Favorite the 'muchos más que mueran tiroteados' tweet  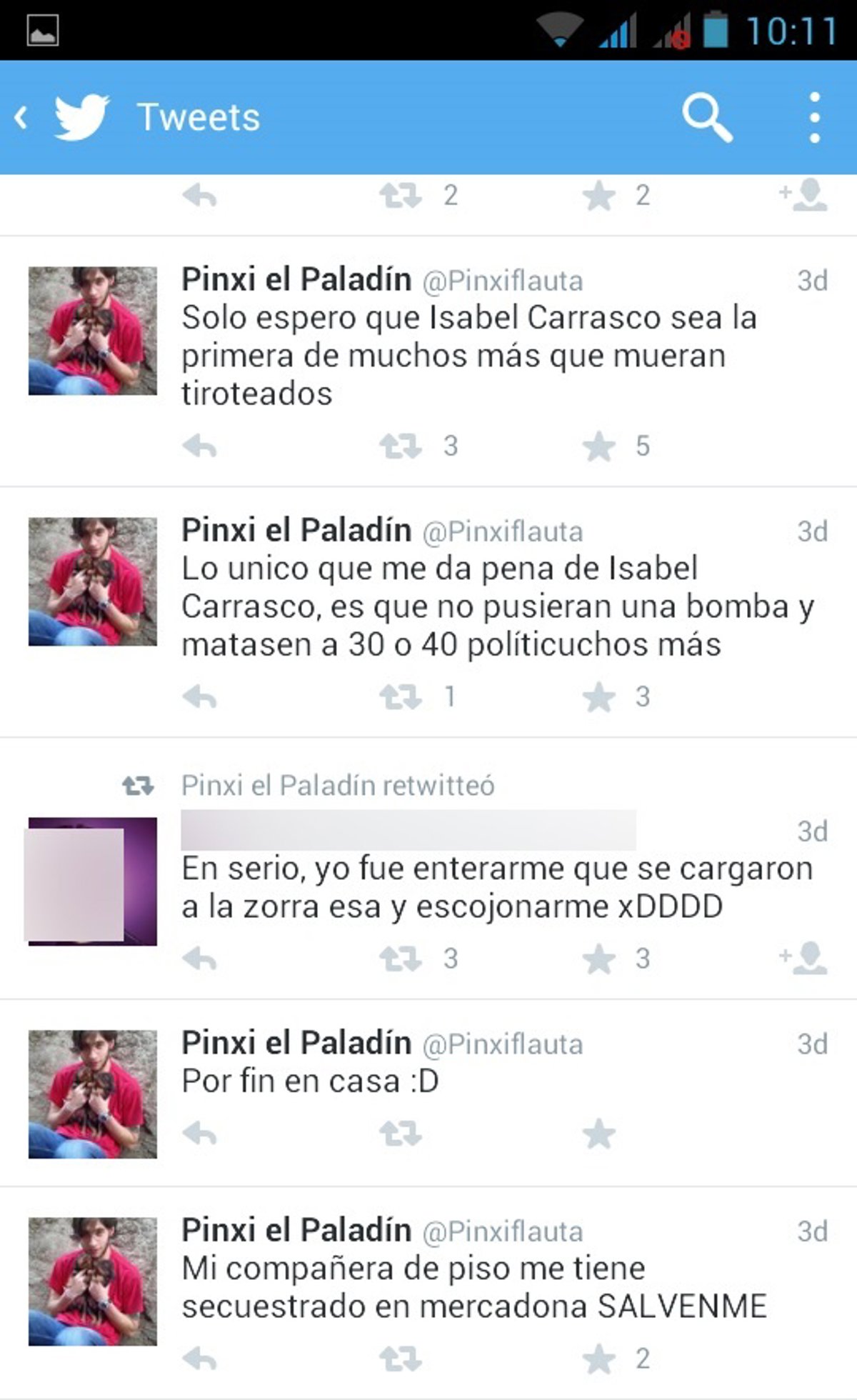pyautogui.click(x=598, y=447)
